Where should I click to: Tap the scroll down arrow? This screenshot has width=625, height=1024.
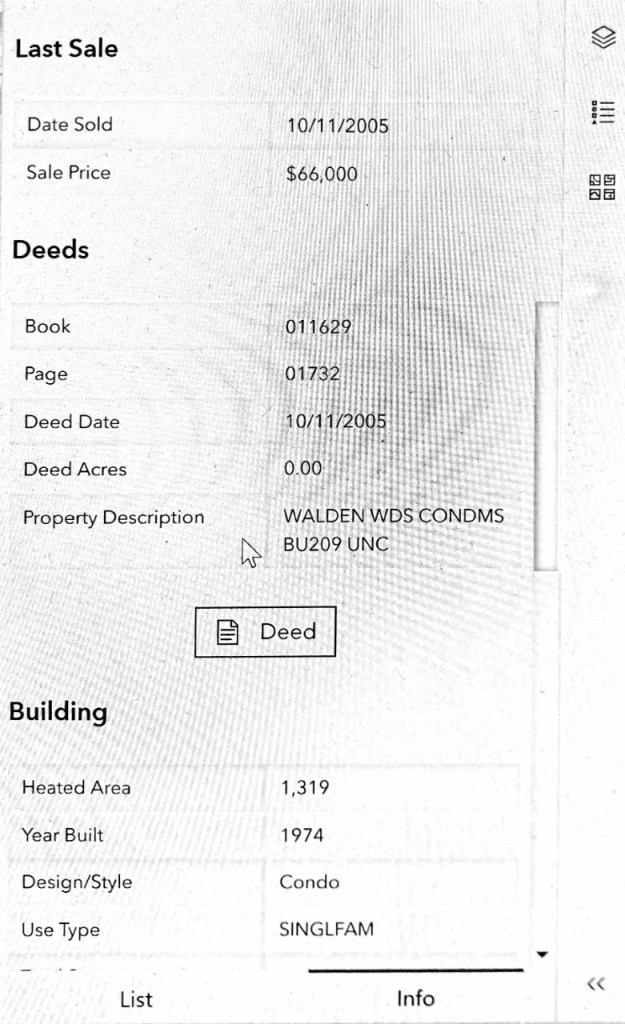[542, 954]
